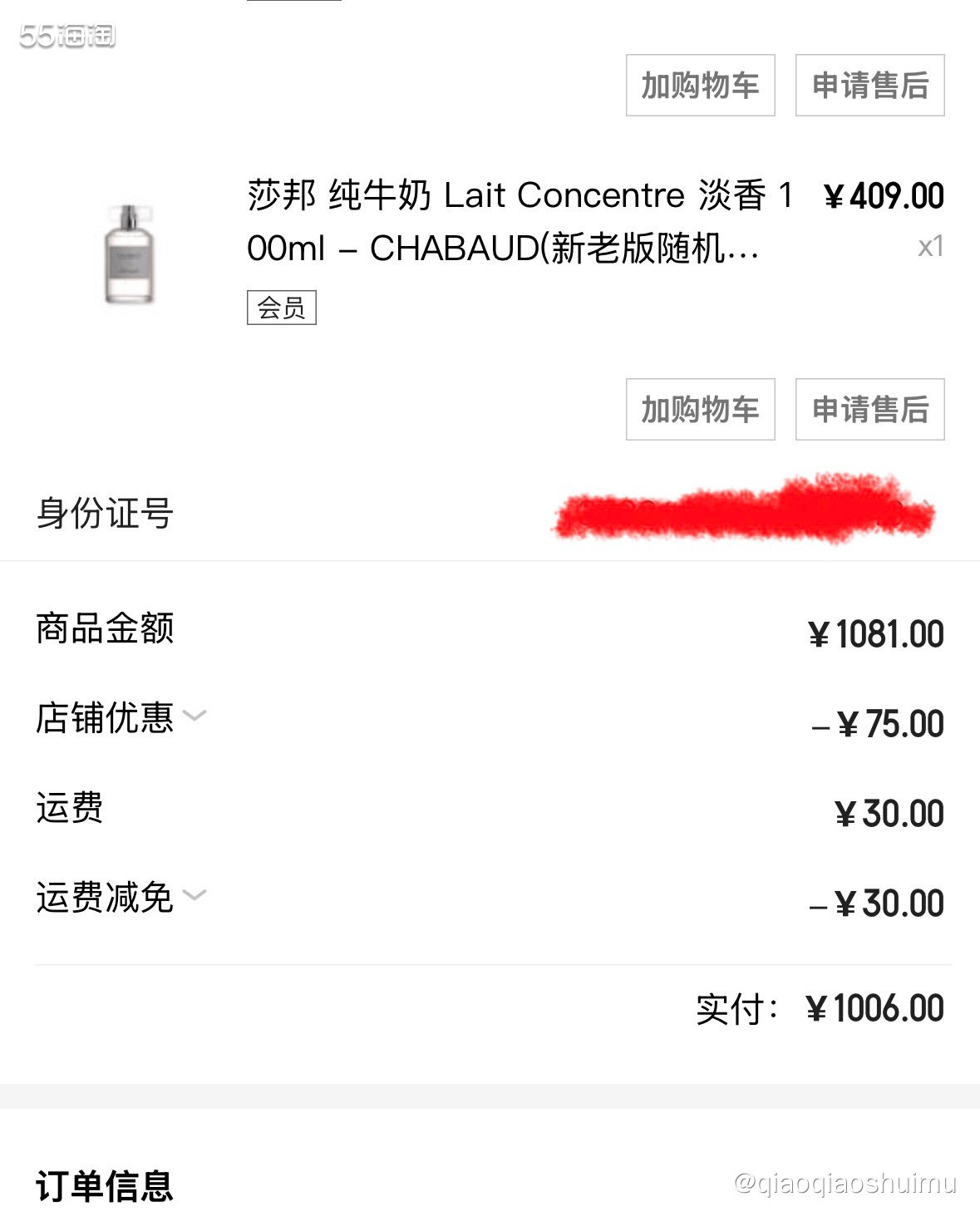The height and width of the screenshot is (1226, 980).
Task: Click the 会员 membership badge
Action: coord(281,308)
